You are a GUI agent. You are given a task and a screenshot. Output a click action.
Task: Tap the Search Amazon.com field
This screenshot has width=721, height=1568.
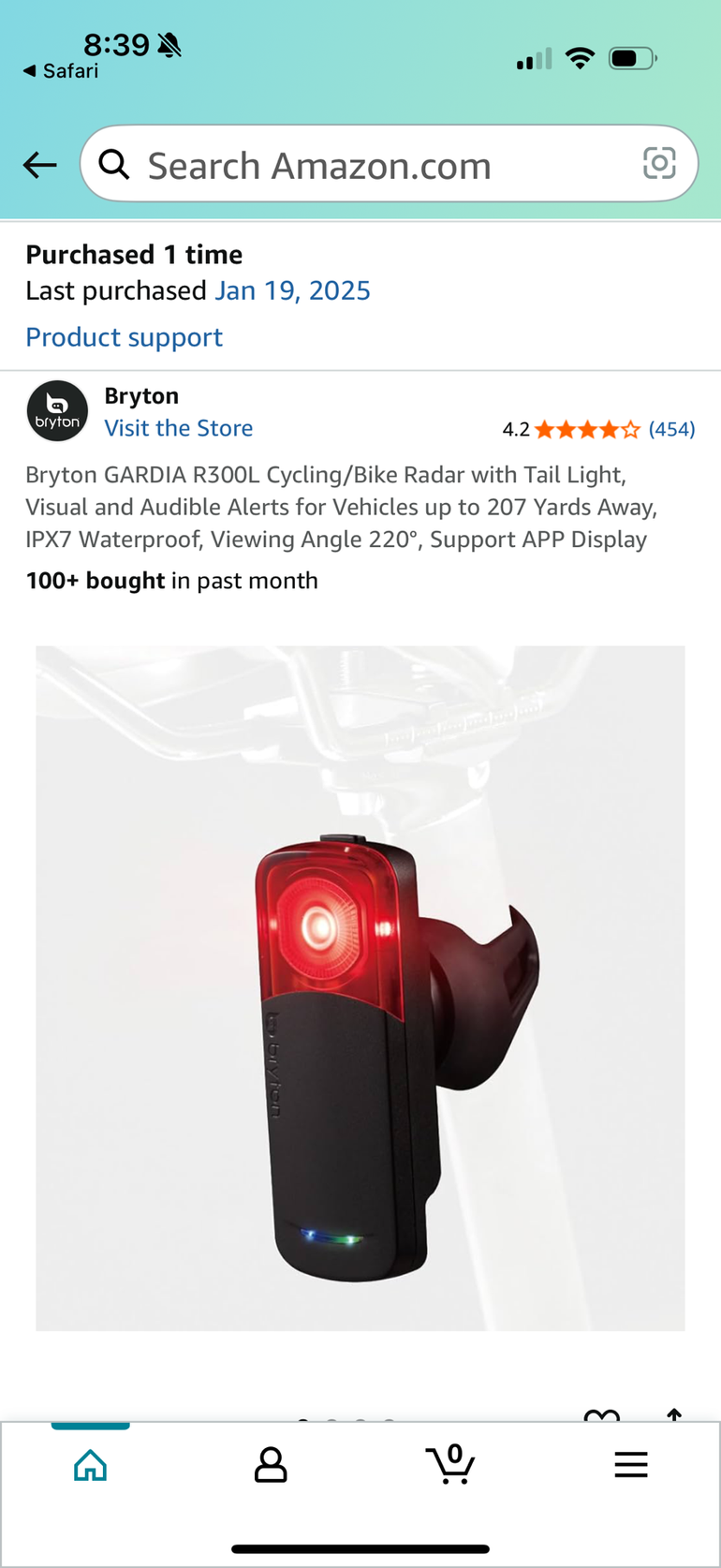coord(375,165)
